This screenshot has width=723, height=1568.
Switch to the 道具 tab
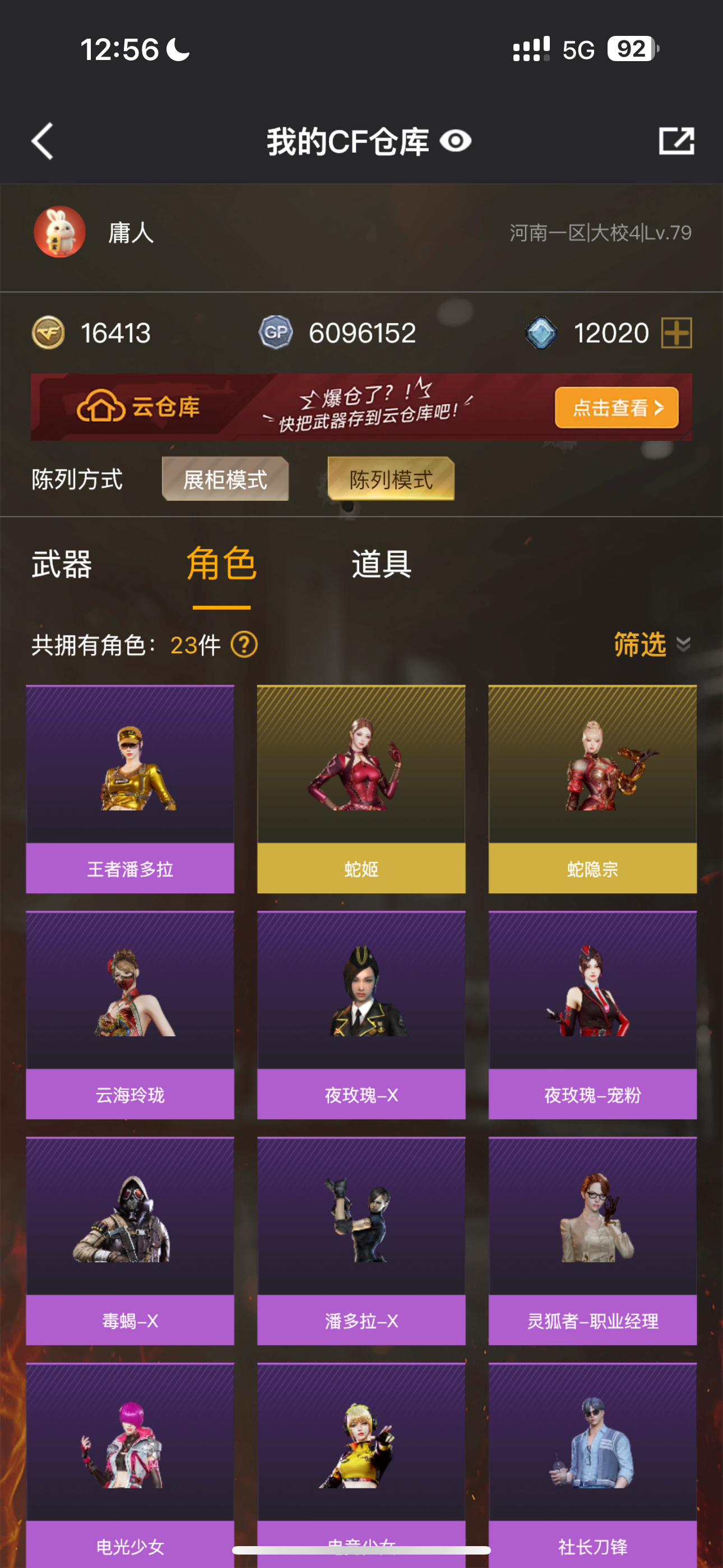click(382, 564)
